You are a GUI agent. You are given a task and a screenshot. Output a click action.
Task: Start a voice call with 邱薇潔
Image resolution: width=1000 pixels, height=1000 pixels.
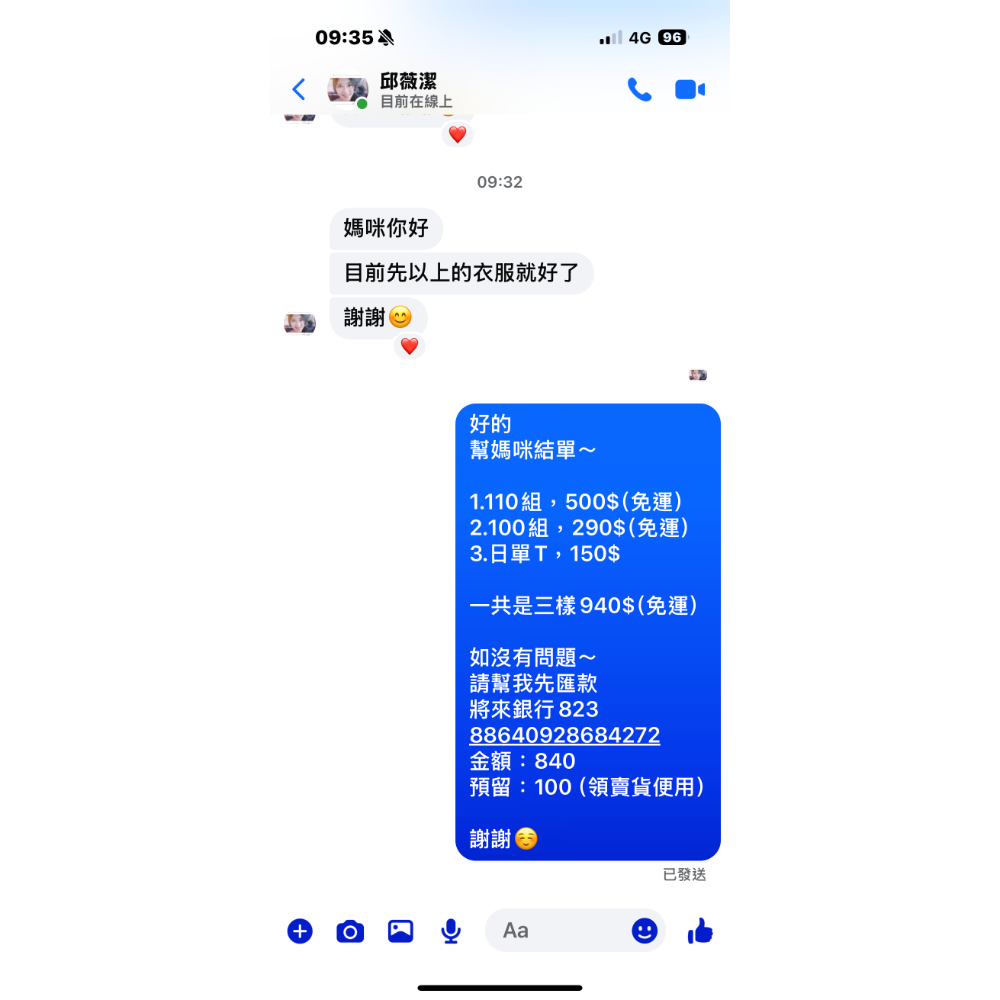click(639, 90)
